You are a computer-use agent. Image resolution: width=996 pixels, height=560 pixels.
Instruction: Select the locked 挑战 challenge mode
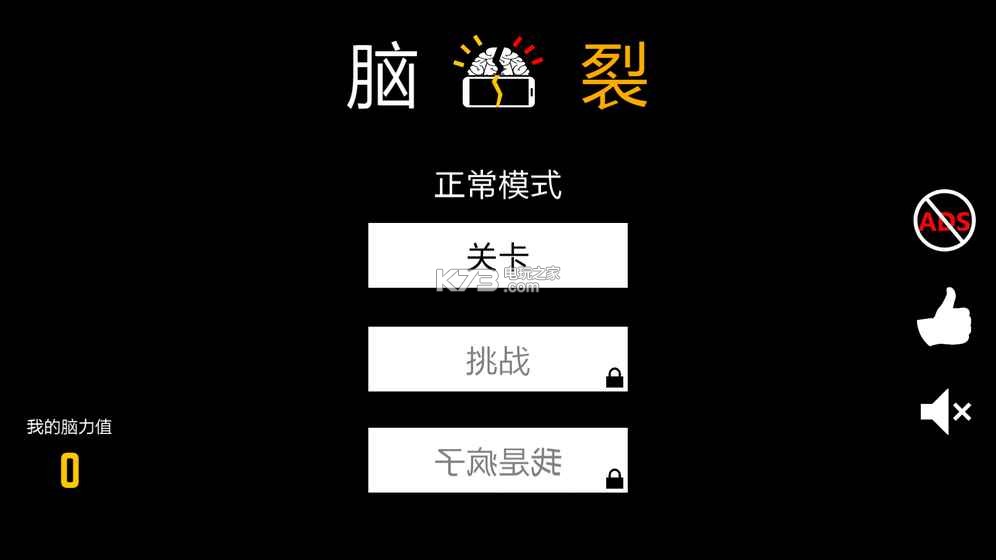pos(497,359)
